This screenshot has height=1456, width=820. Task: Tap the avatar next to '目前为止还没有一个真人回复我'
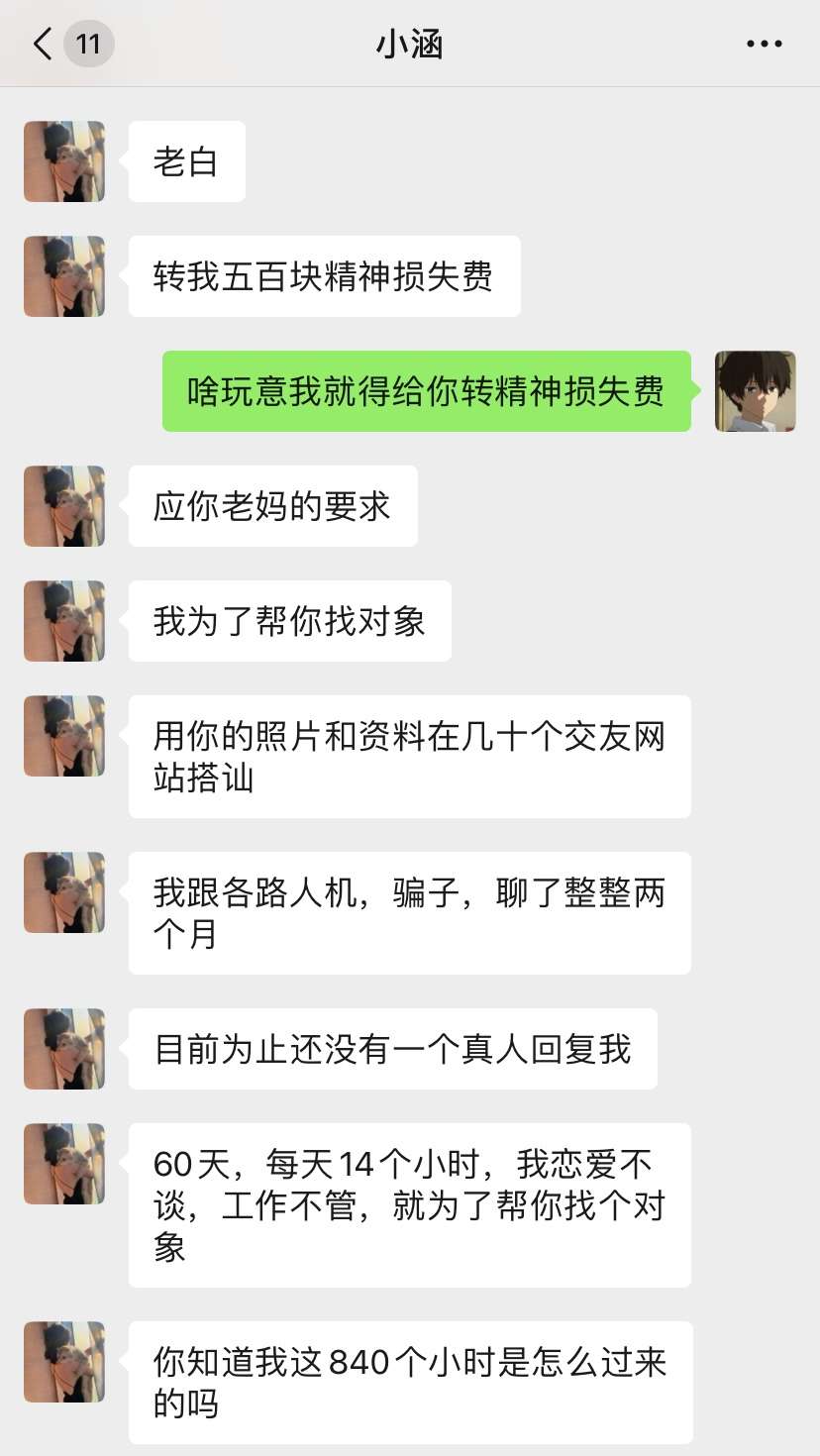(63, 1049)
